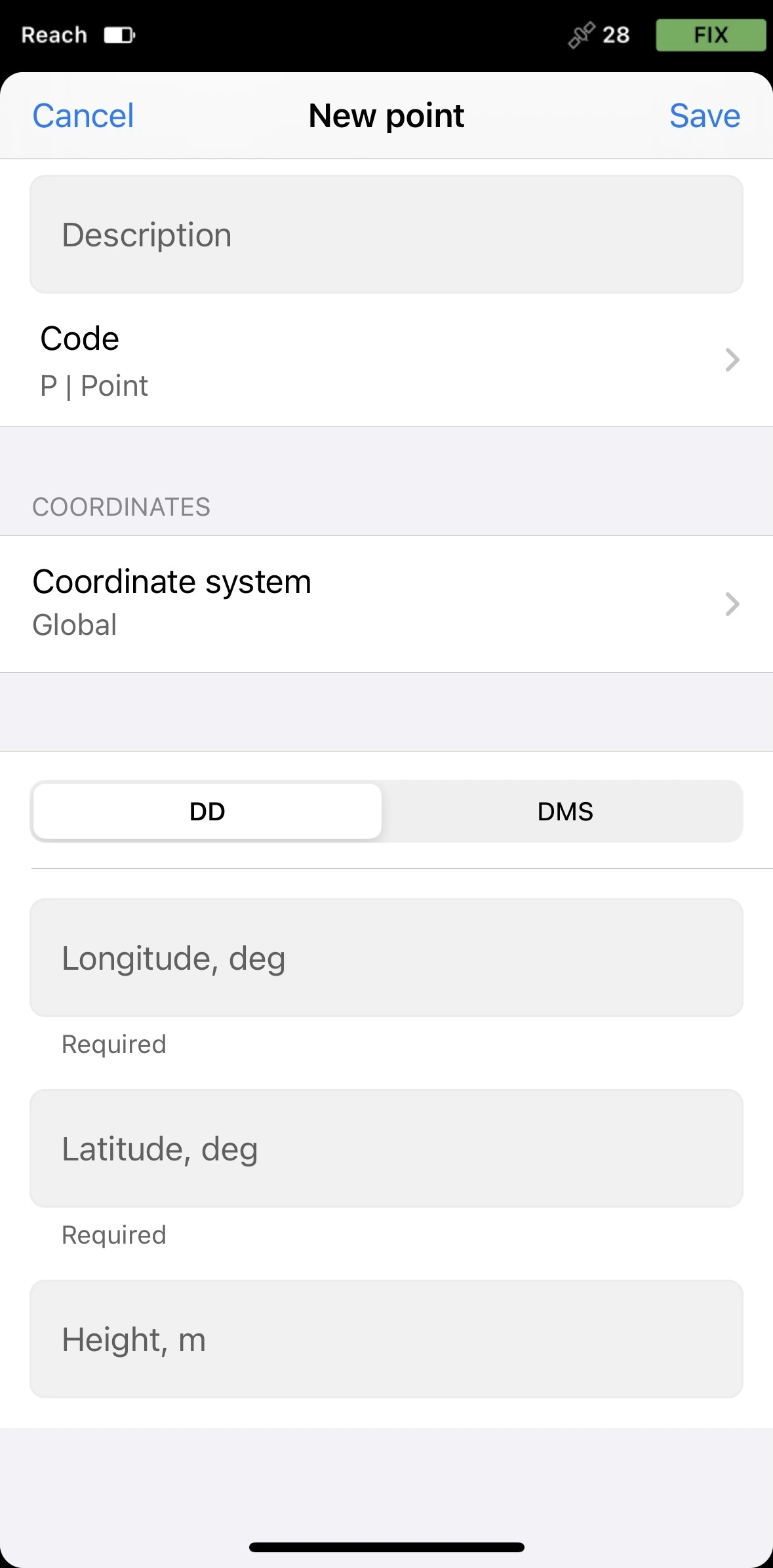Focus the Longitude, deg field
This screenshot has height=1568, width=773.
click(x=386, y=958)
